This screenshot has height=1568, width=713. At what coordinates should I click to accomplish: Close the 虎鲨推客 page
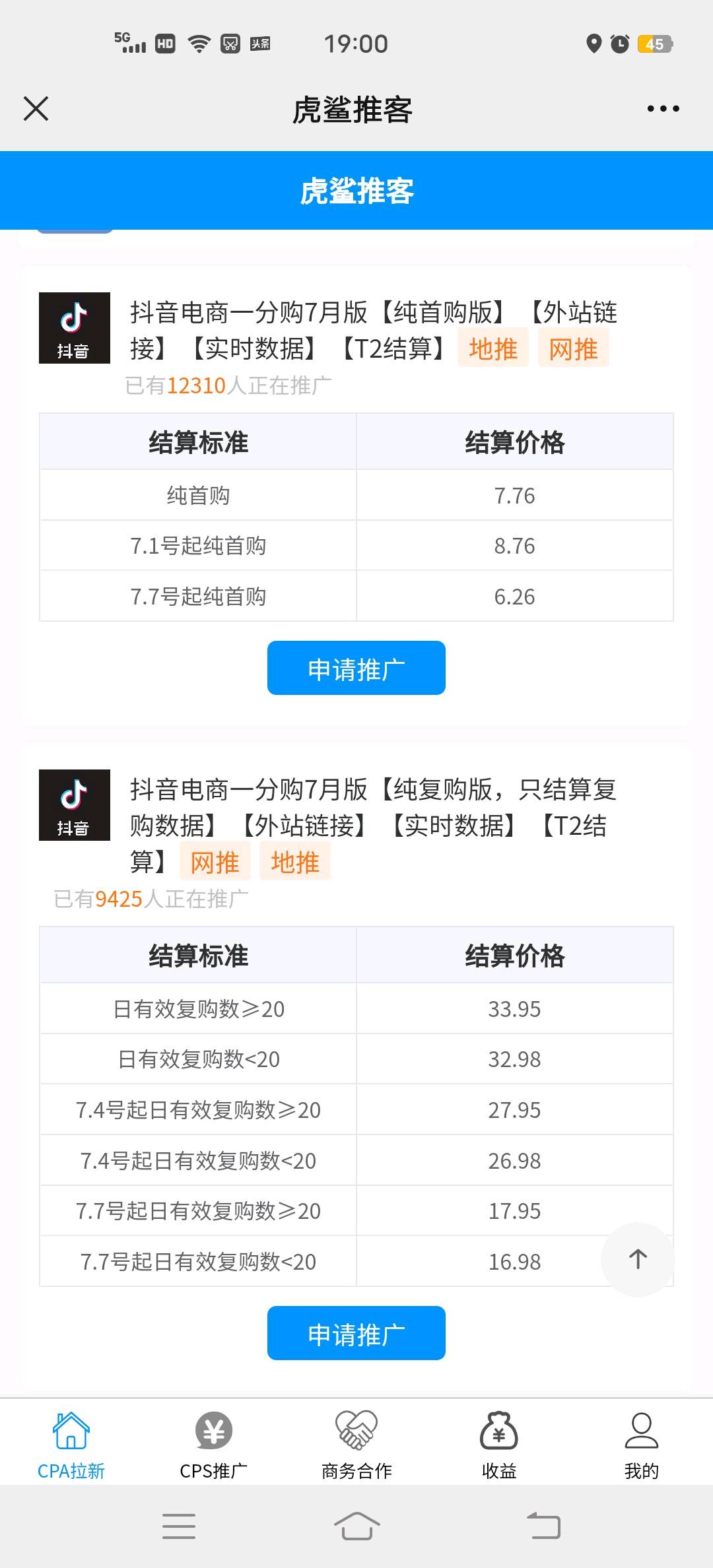point(36,109)
